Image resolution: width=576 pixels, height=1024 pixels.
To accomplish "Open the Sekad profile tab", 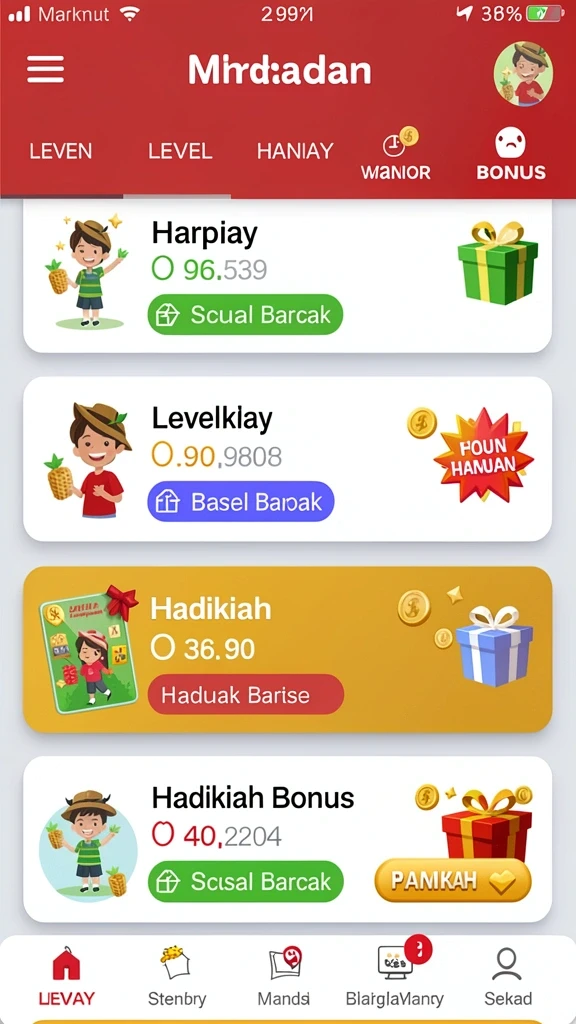I will pos(507,976).
